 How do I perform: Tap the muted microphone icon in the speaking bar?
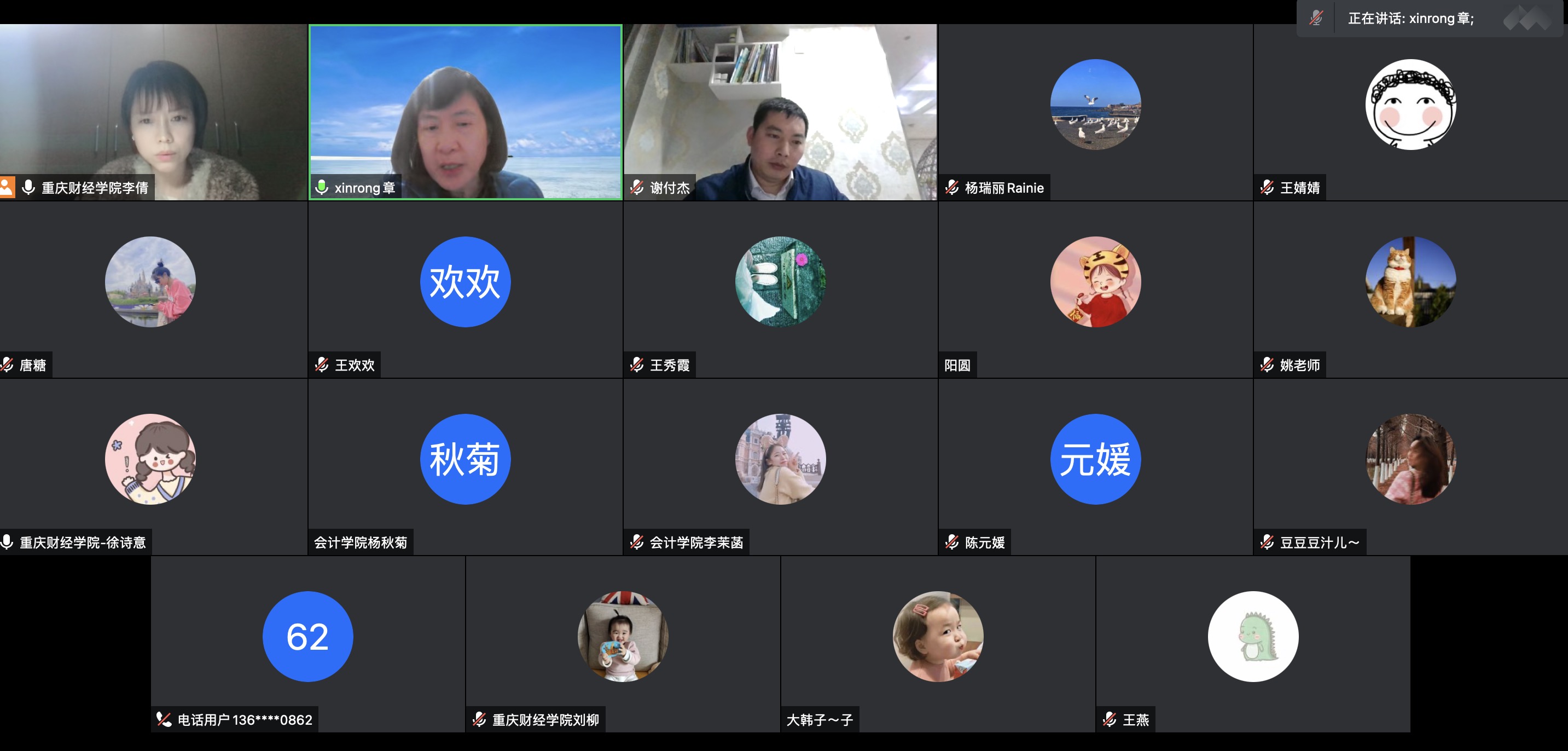1316,18
